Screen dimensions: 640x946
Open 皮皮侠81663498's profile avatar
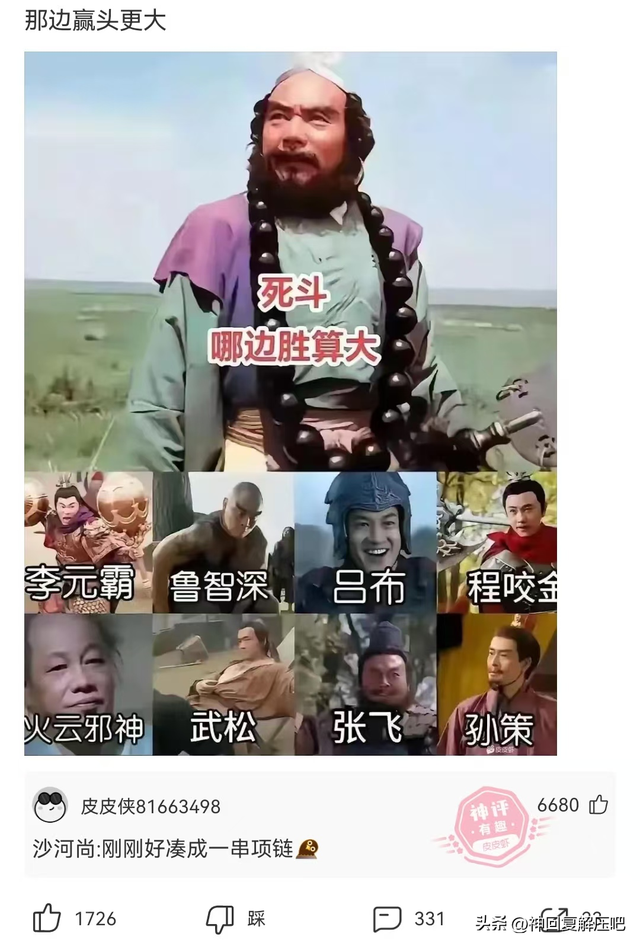pyautogui.click(x=49, y=805)
